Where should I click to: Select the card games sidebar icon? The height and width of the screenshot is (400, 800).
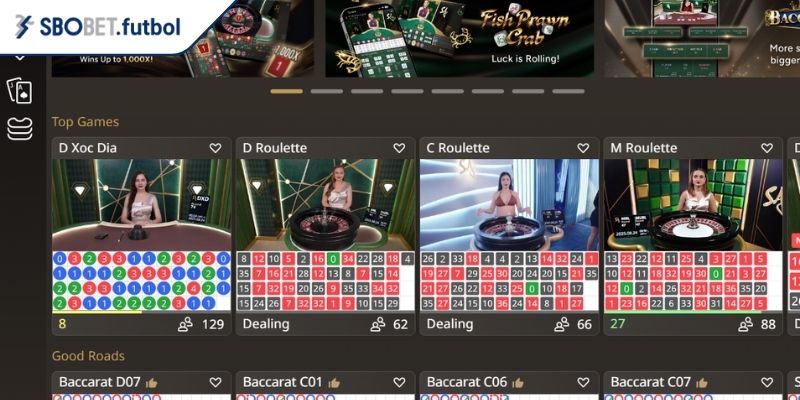pyautogui.click(x=19, y=92)
